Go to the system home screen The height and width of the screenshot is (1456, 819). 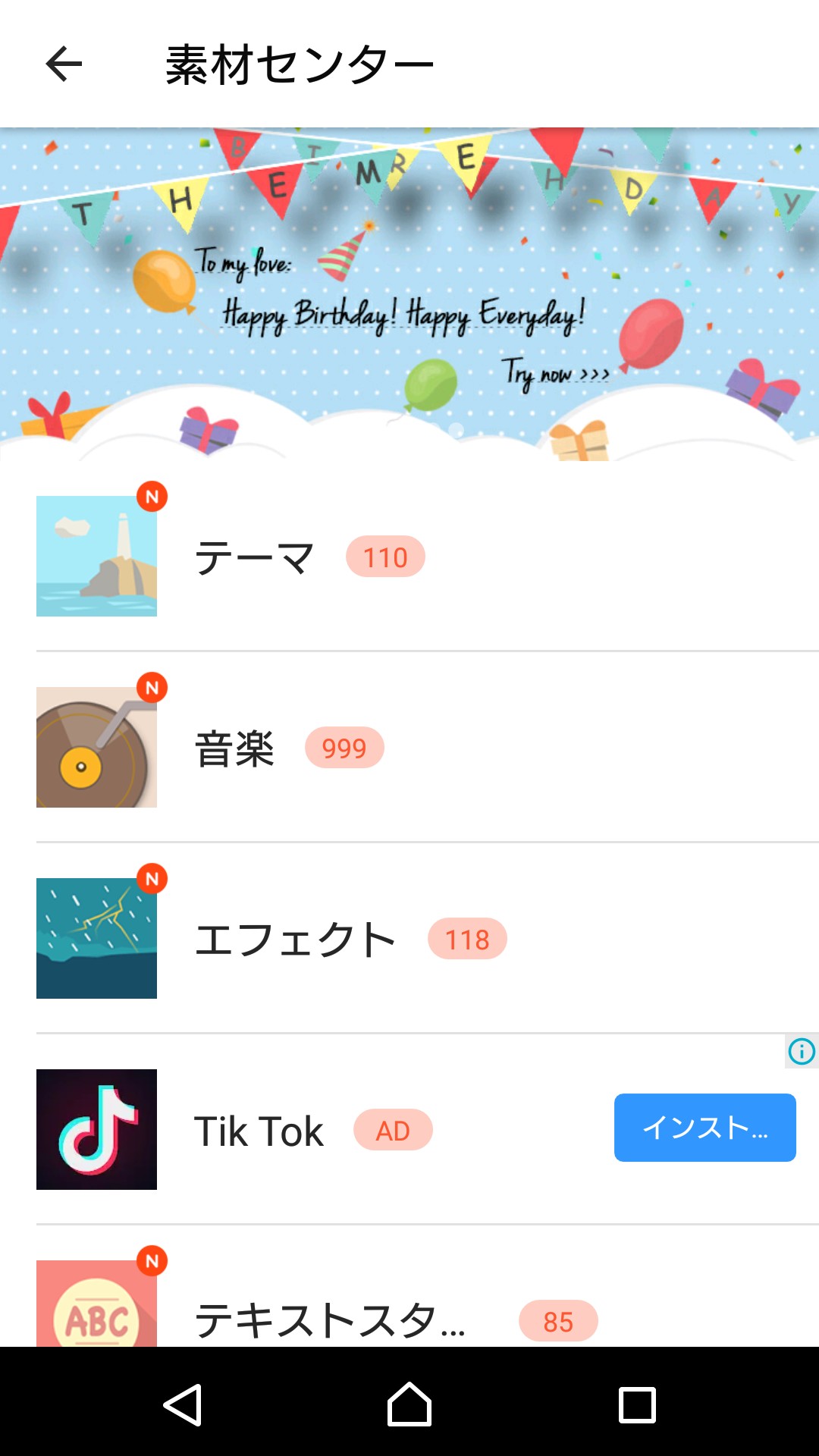[x=409, y=1404]
